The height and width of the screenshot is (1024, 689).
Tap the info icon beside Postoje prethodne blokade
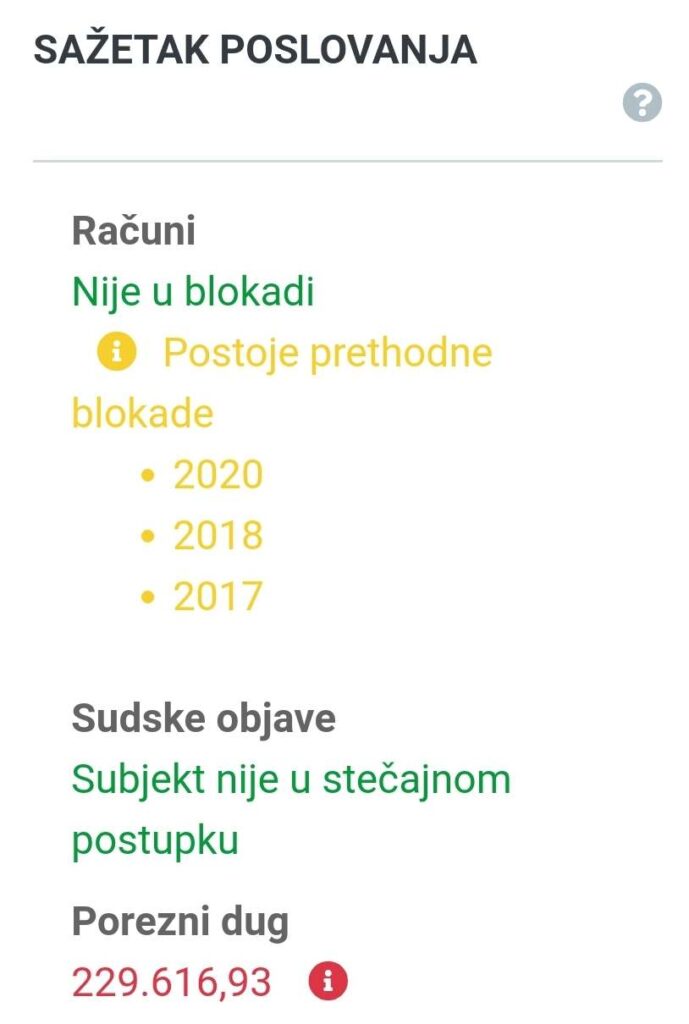(117, 352)
